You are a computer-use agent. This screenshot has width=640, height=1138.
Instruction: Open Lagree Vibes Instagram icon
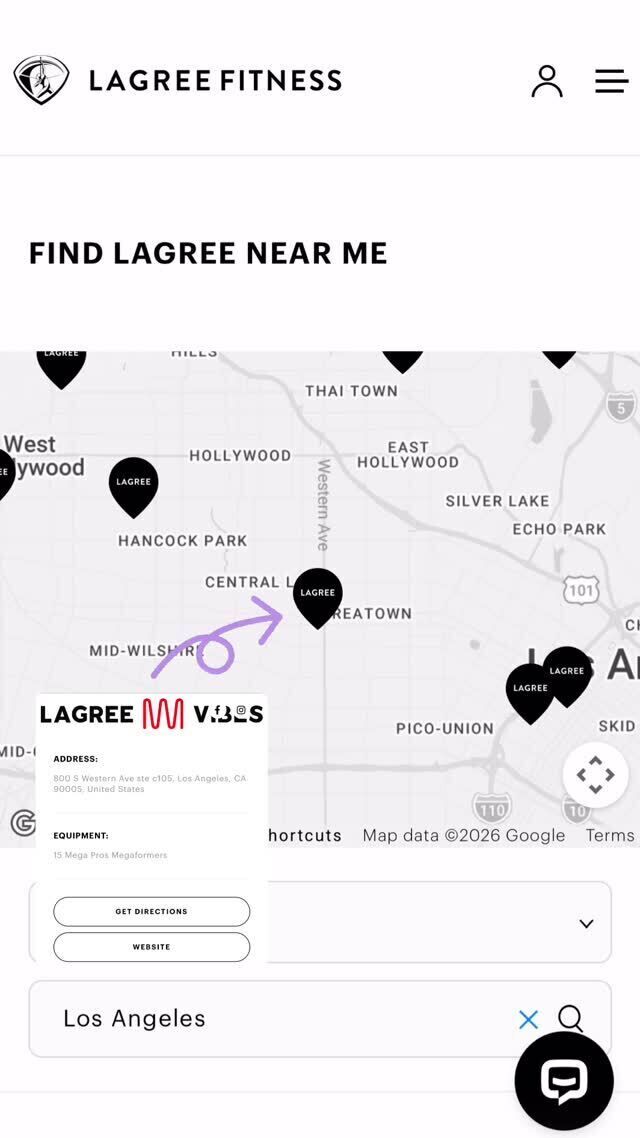241,711
